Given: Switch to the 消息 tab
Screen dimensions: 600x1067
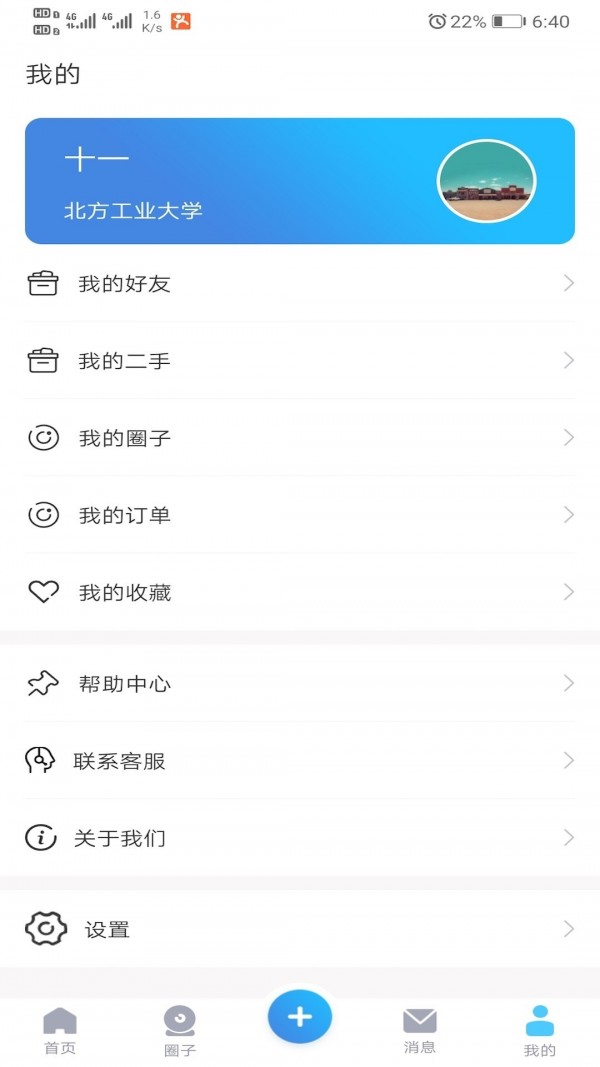Looking at the screenshot, I should click(420, 1031).
